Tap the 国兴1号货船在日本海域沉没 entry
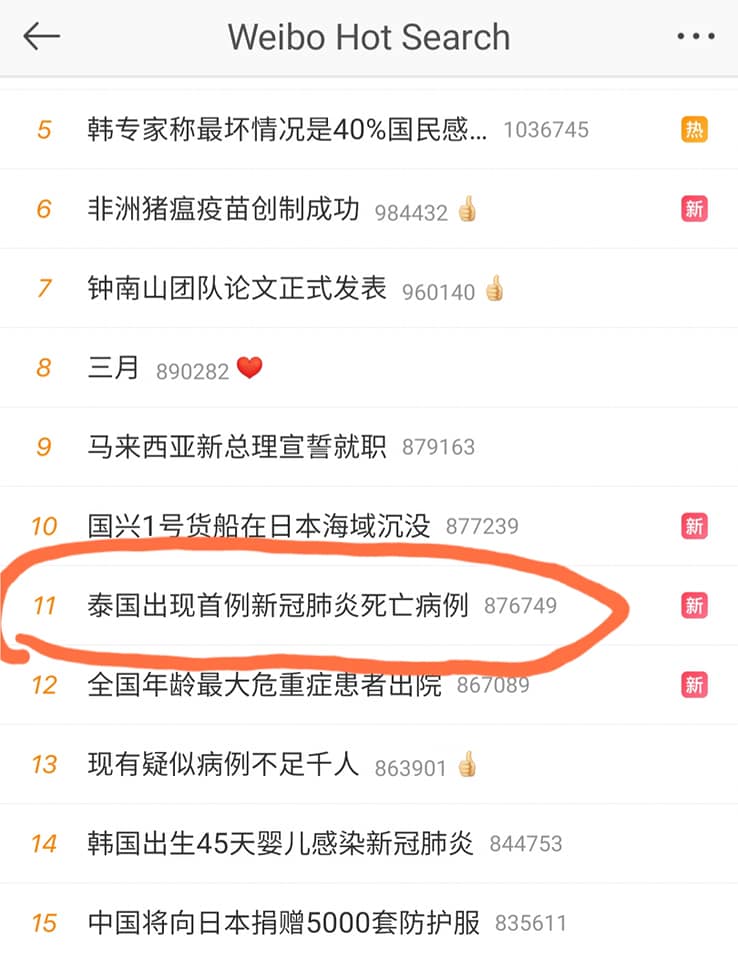 [259, 526]
